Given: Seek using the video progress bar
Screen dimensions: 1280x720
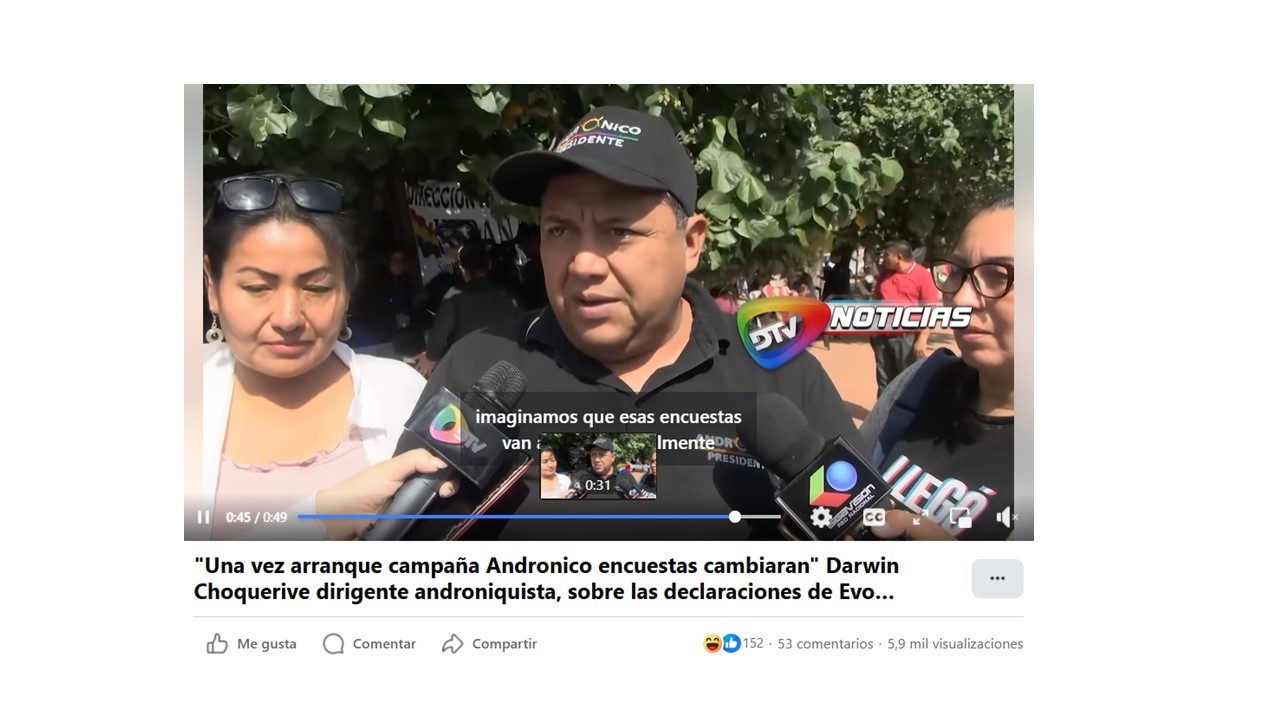Looking at the screenshot, I should click(x=540, y=517).
